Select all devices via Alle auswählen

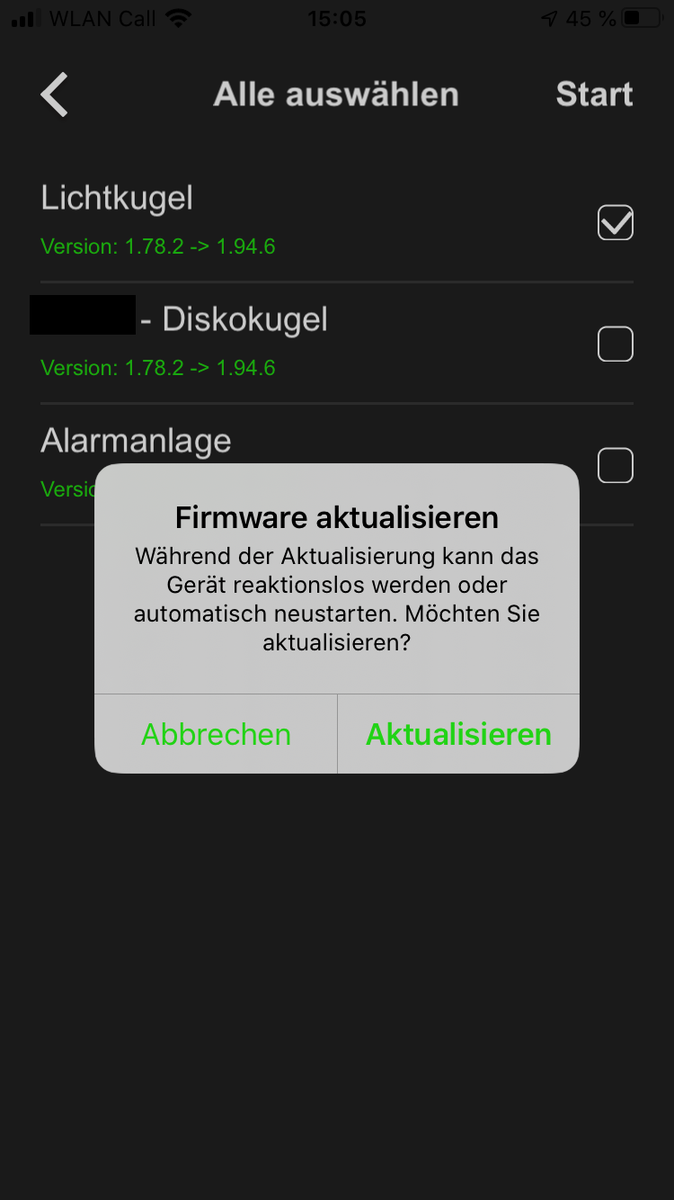point(336,95)
